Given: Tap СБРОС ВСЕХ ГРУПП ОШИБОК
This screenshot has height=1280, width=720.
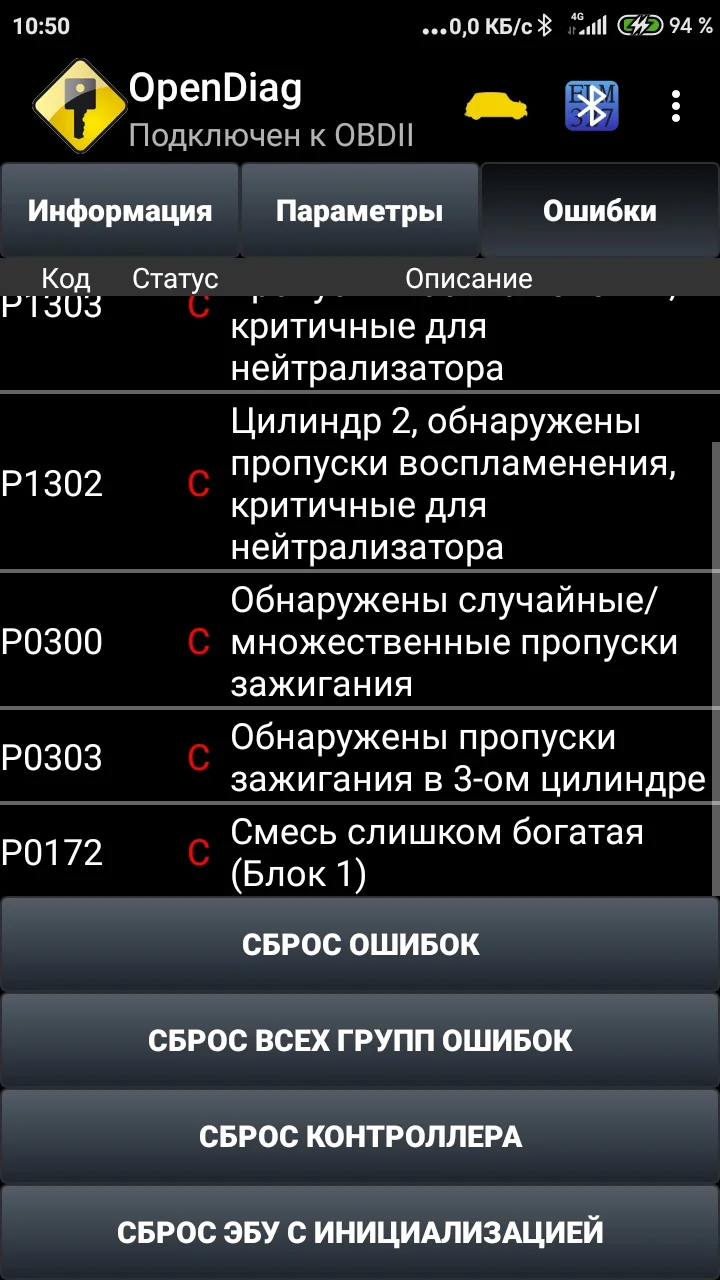Looking at the screenshot, I should (360, 1040).
